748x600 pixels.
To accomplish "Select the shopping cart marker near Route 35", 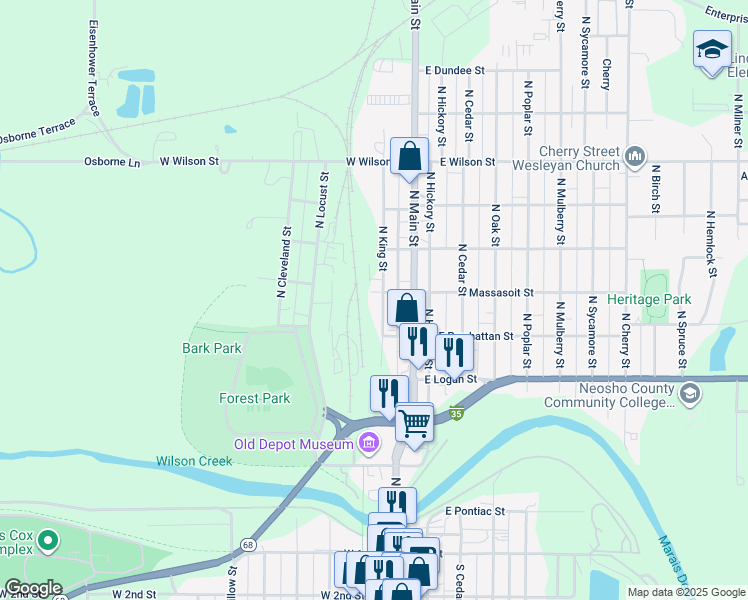I will [414, 426].
